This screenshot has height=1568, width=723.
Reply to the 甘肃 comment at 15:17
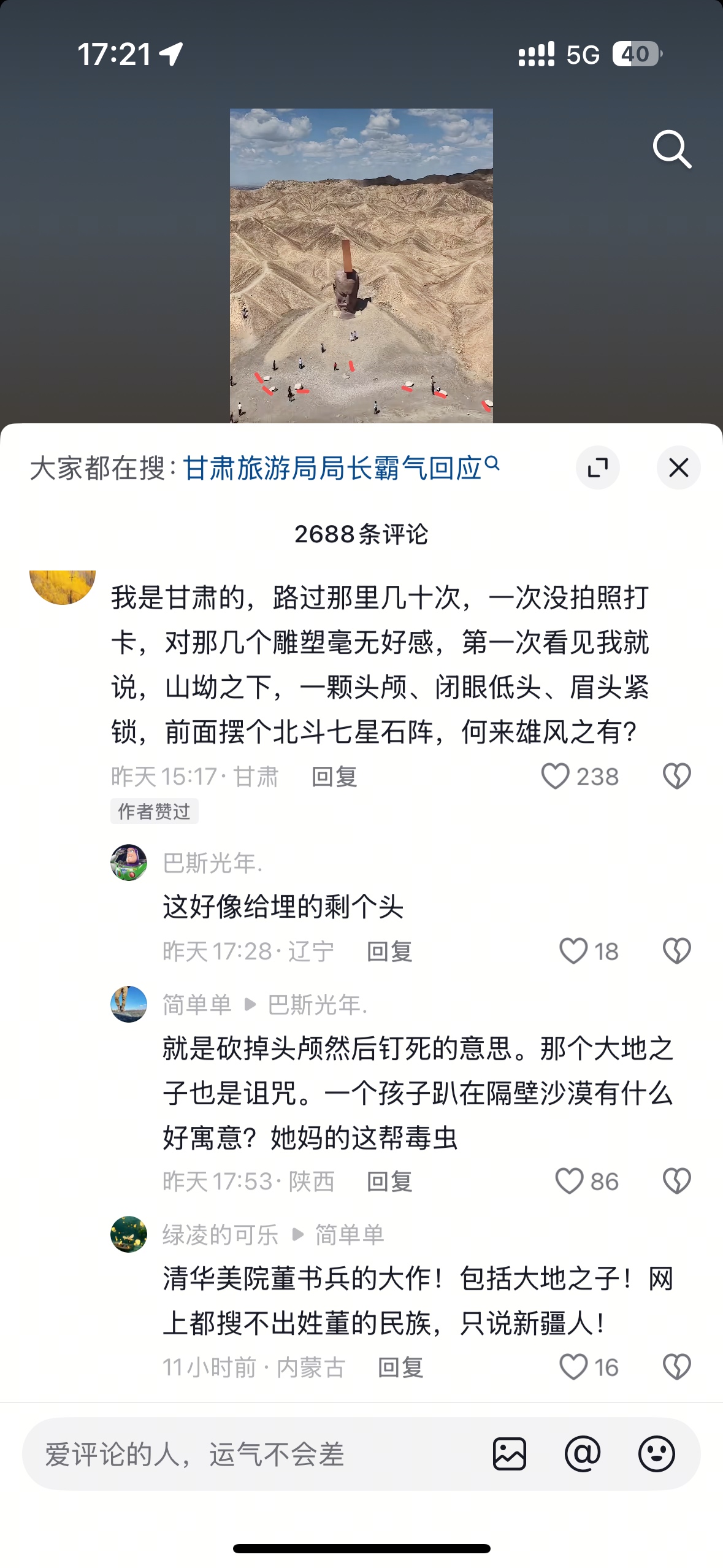[x=334, y=777]
